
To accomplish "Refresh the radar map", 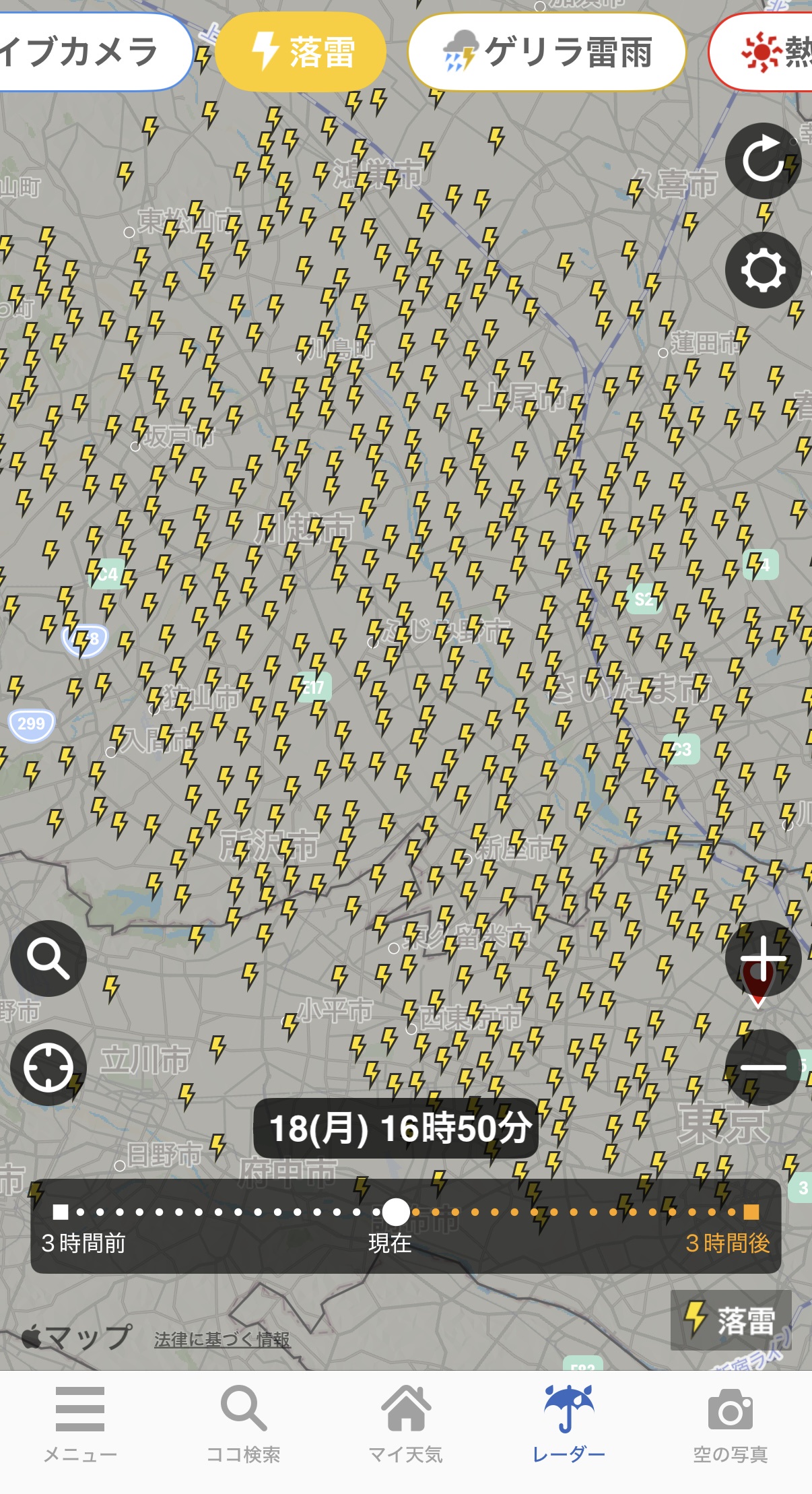I will (763, 161).
